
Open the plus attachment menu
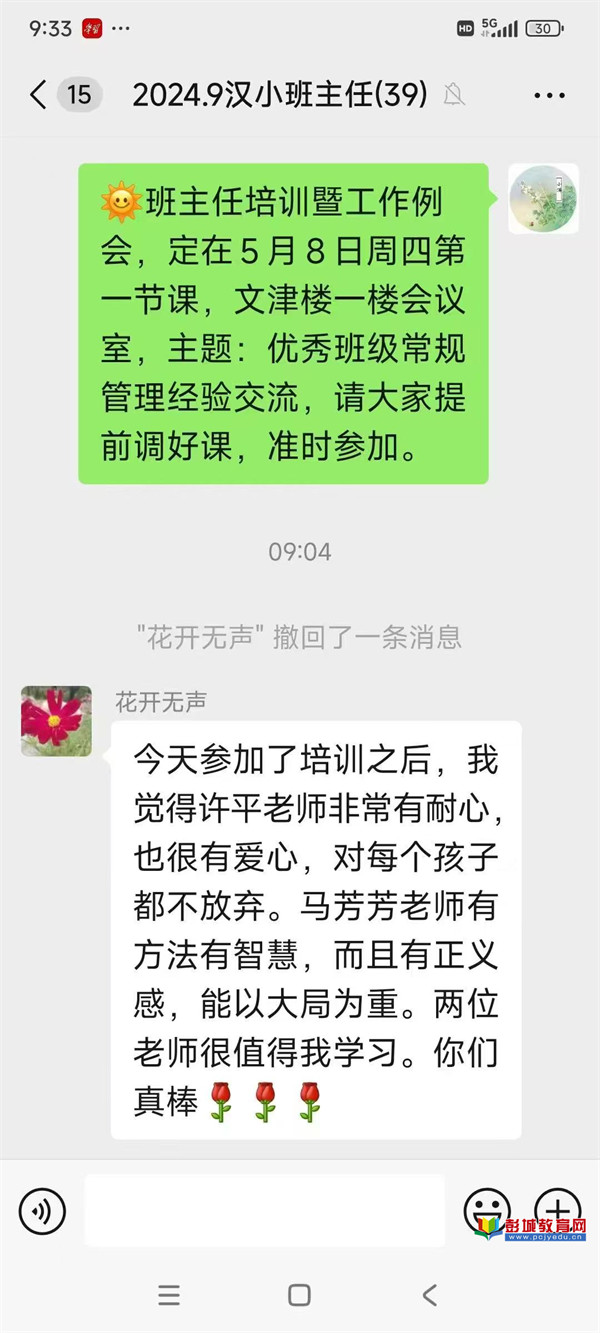tap(557, 1209)
